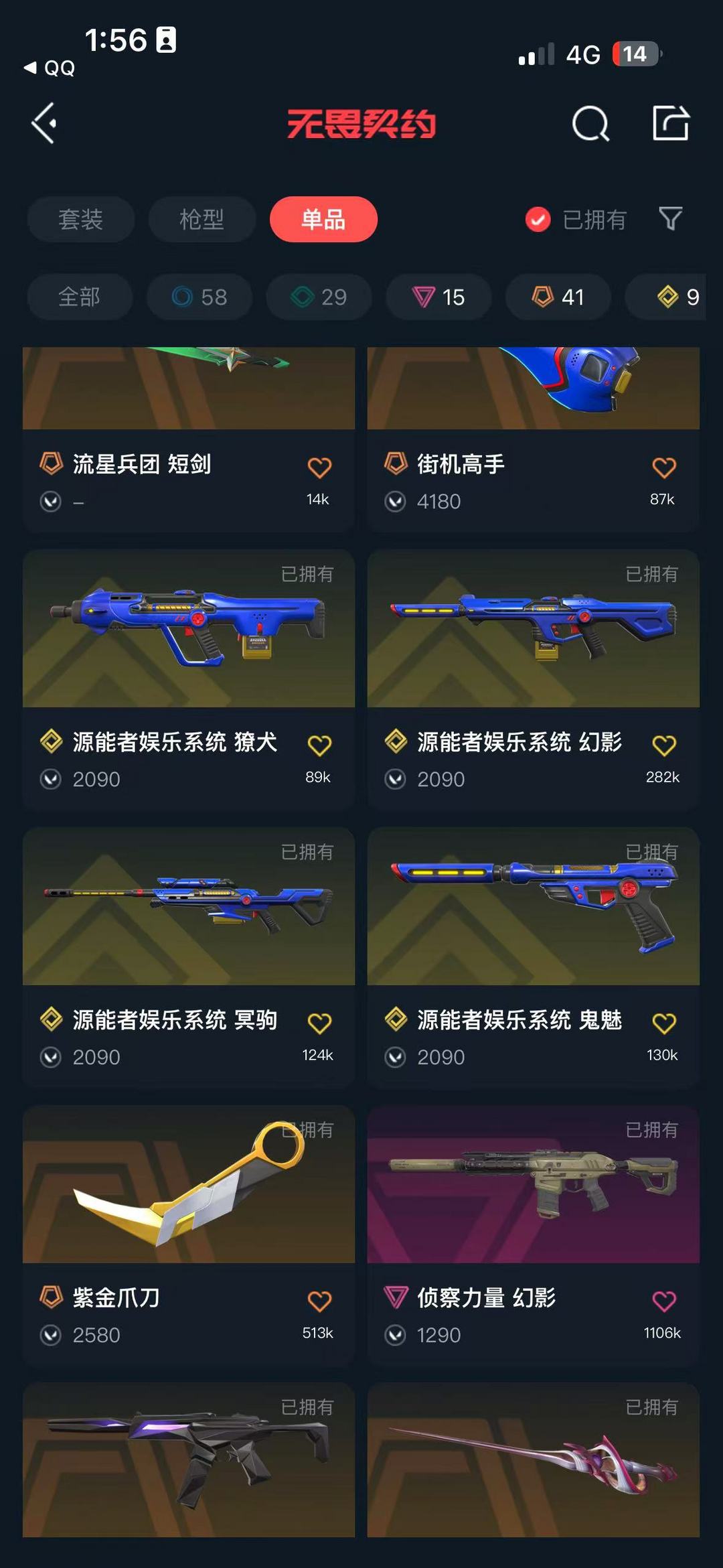Open the 源能者娱乐系统 幻影 skin card
The height and width of the screenshot is (1568, 723).
[534, 681]
